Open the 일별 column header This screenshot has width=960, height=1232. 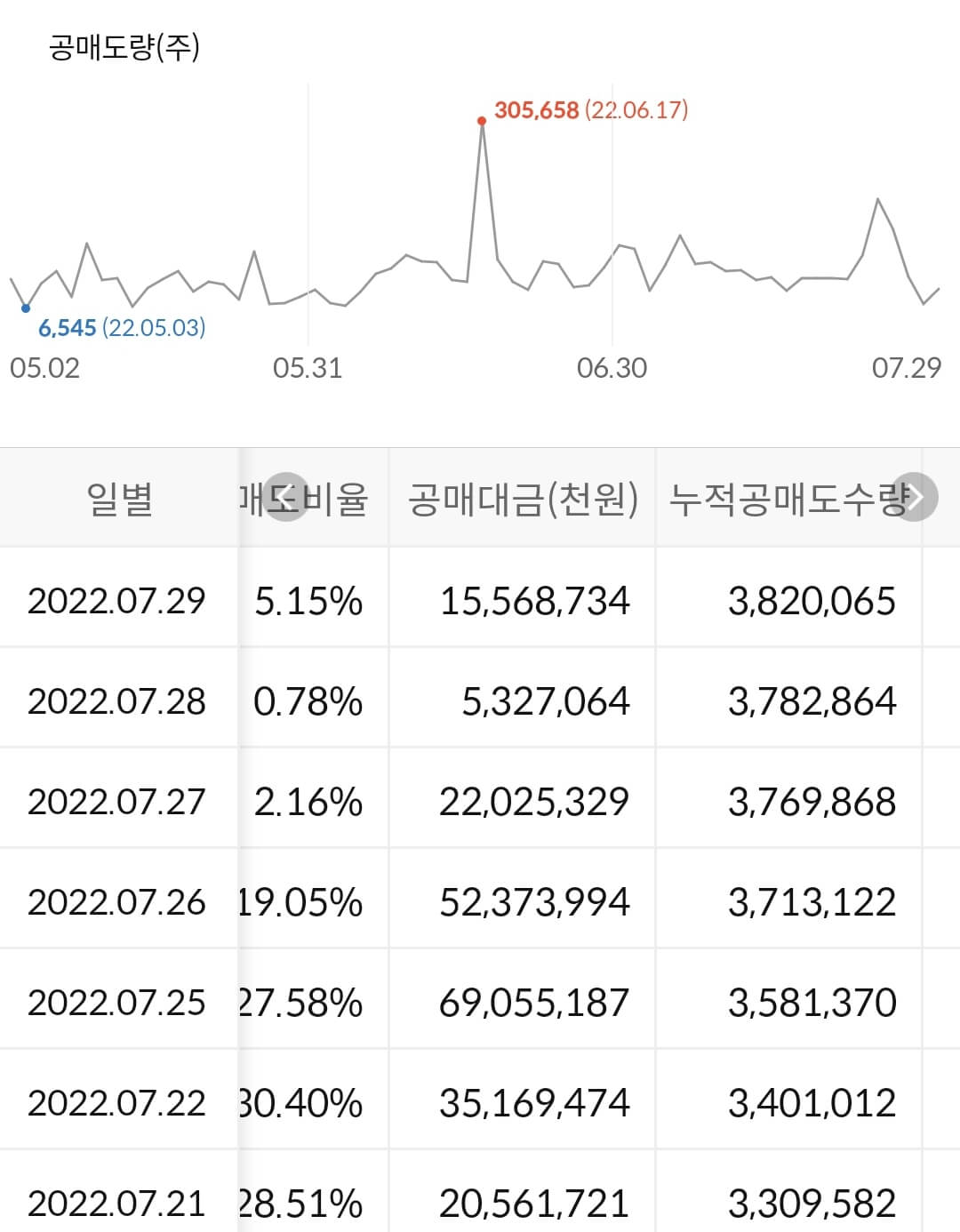coord(118,498)
